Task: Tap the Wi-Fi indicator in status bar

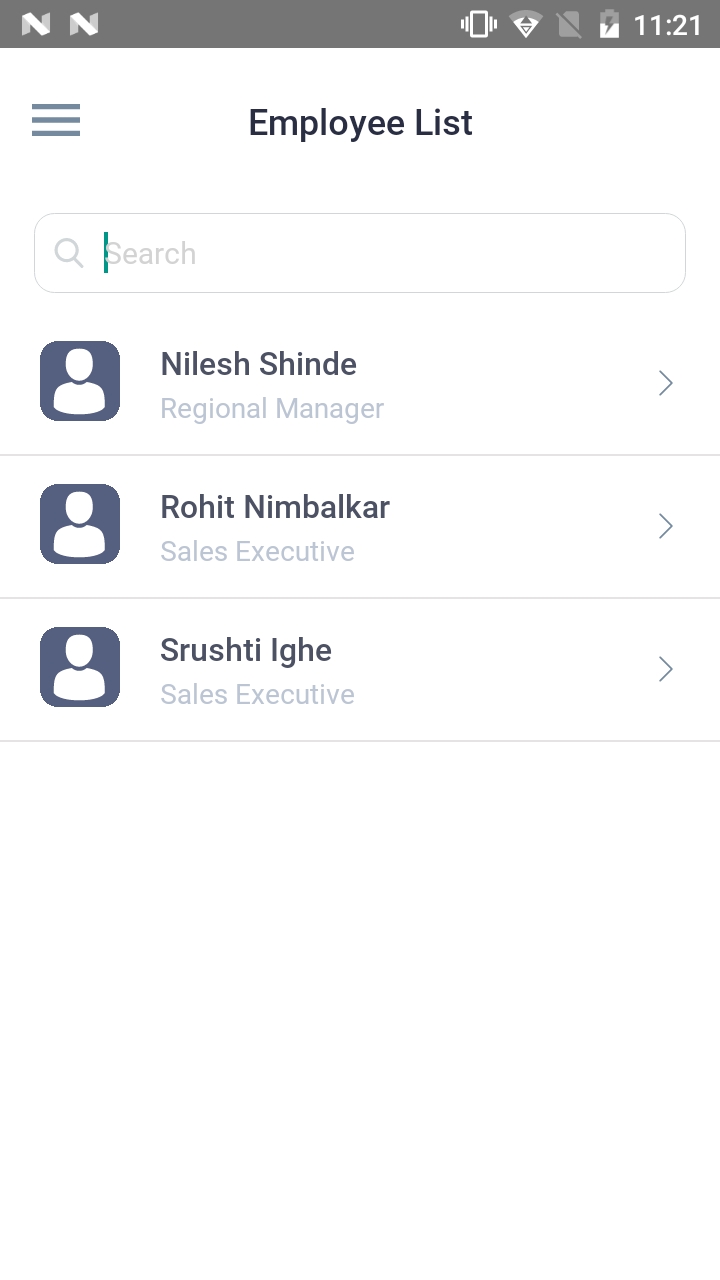Action: pyautogui.click(x=525, y=24)
